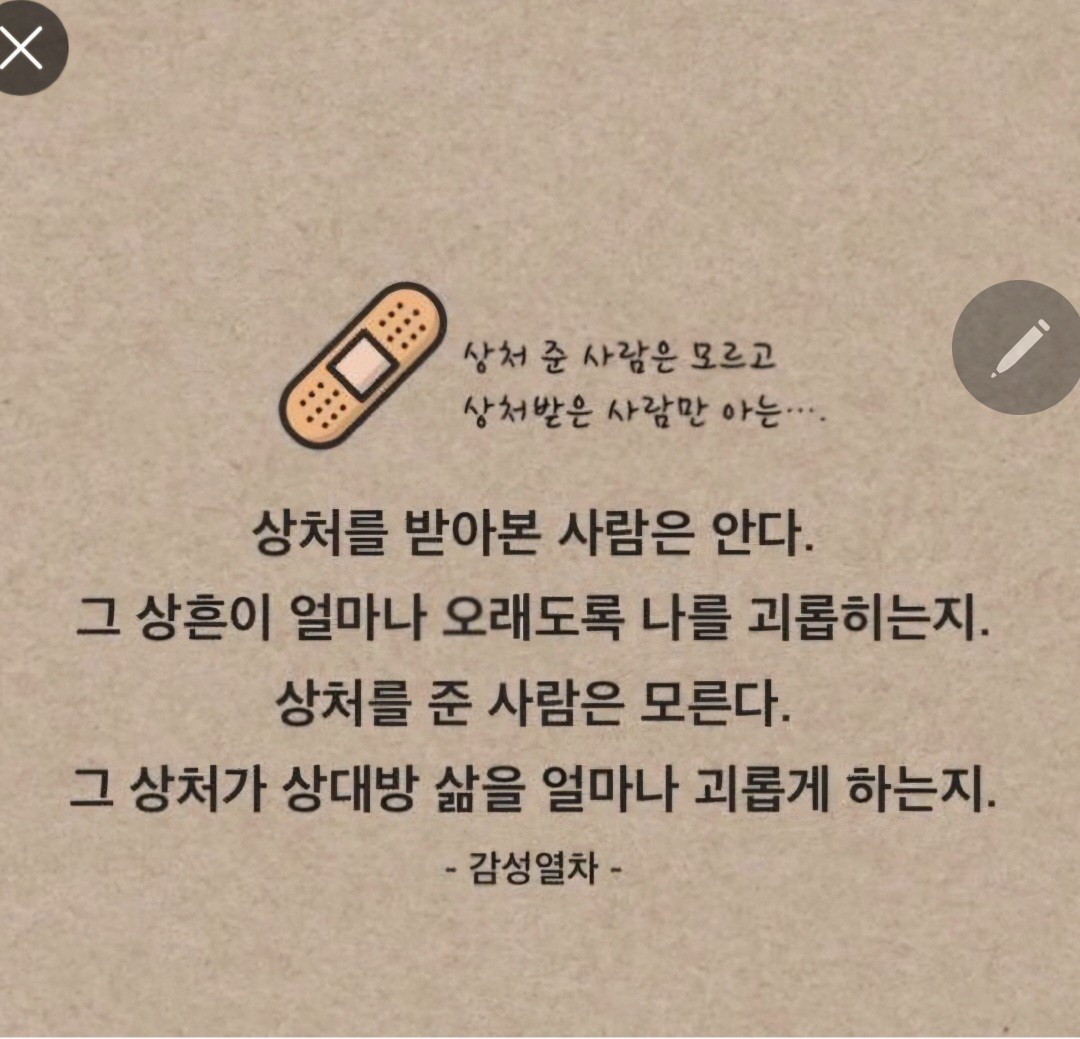The height and width of the screenshot is (1039, 1080).
Task: Close the image viewer
Action: coord(24,47)
